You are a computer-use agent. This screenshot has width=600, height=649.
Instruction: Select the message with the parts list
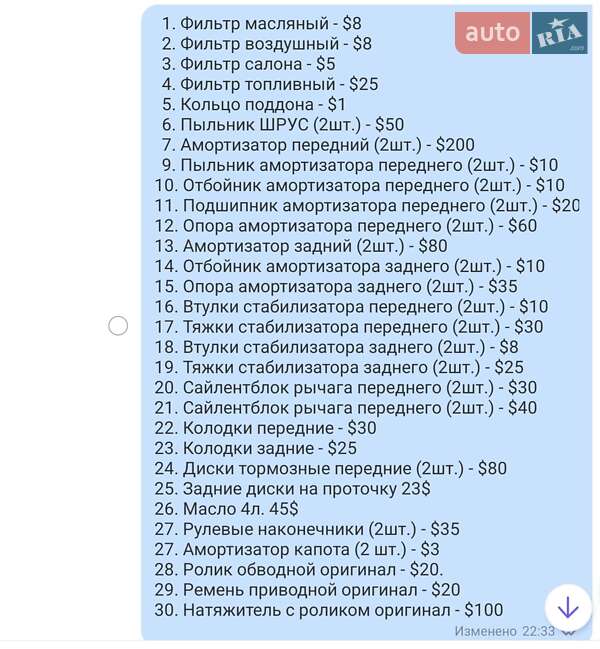(118, 325)
